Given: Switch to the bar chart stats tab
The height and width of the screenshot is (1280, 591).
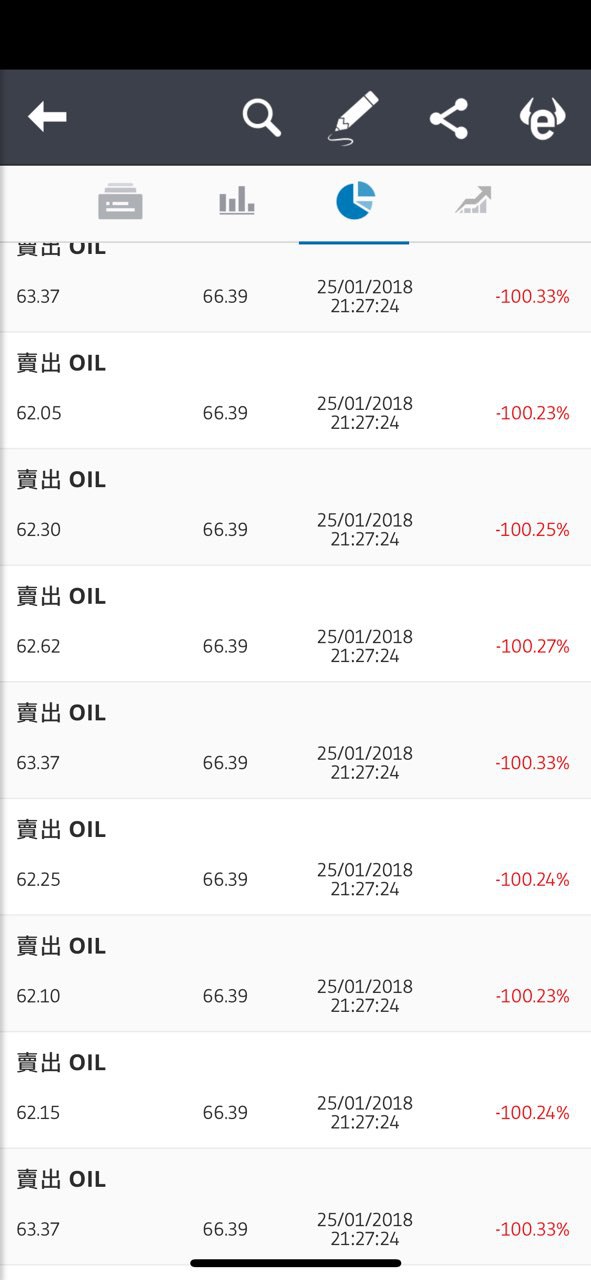Looking at the screenshot, I should point(237,201).
